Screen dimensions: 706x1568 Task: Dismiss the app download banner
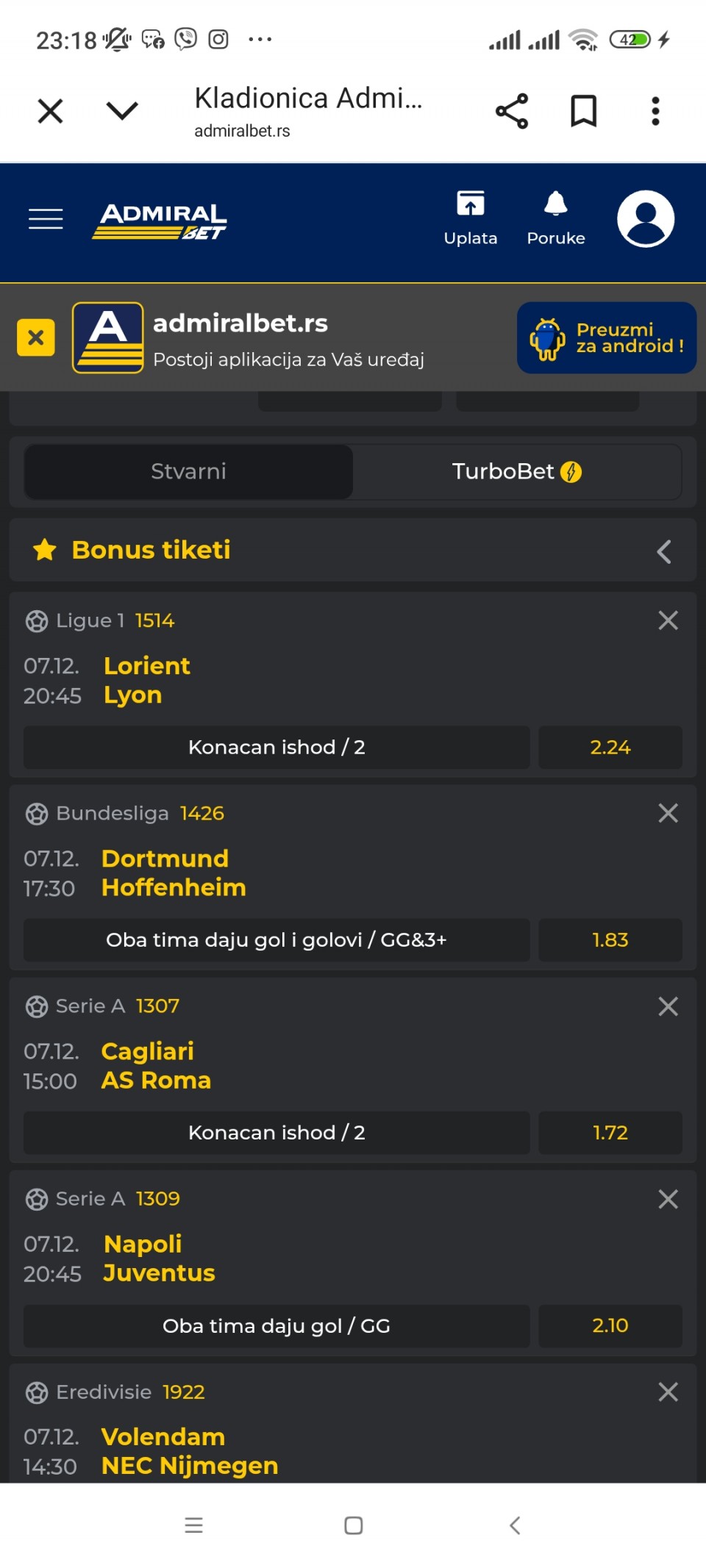(x=36, y=337)
